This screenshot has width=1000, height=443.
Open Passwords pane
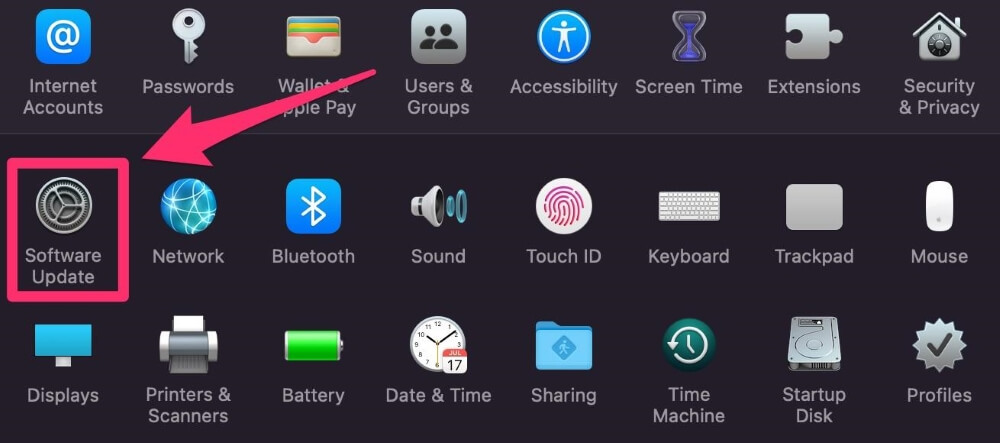tap(188, 37)
